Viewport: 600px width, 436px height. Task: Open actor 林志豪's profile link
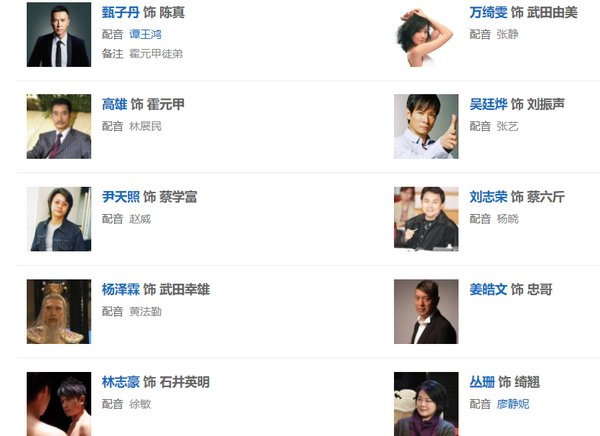[x=120, y=382]
